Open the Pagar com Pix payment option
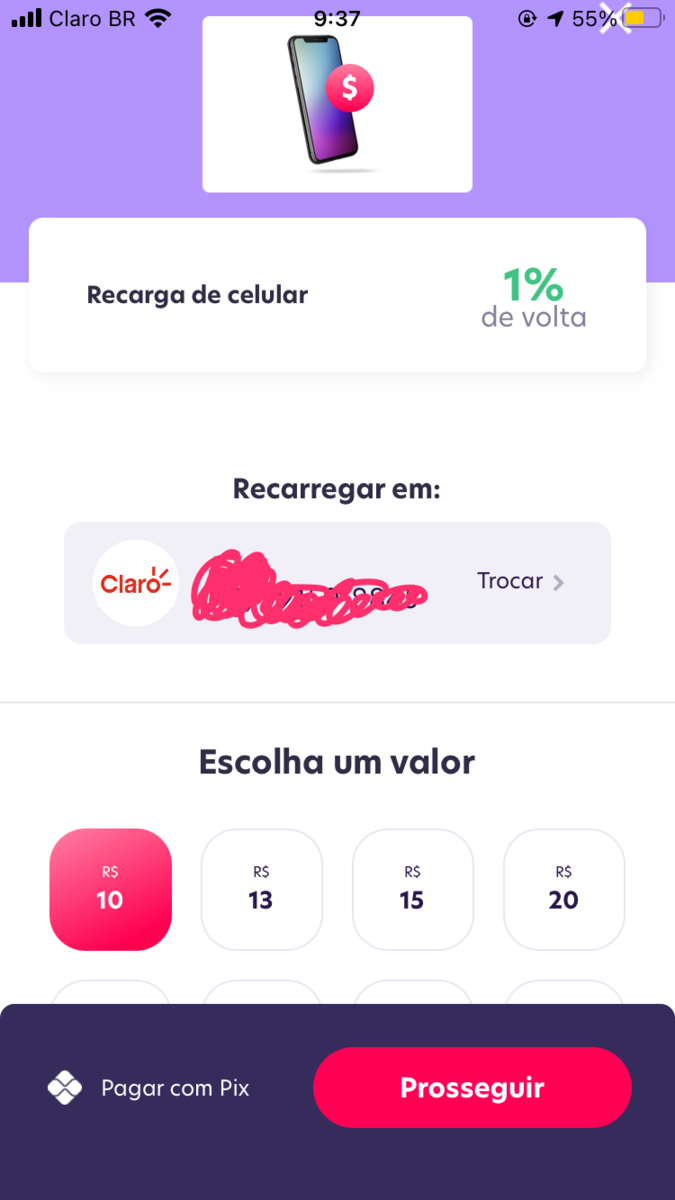The height and width of the screenshot is (1200, 675). point(149,1088)
